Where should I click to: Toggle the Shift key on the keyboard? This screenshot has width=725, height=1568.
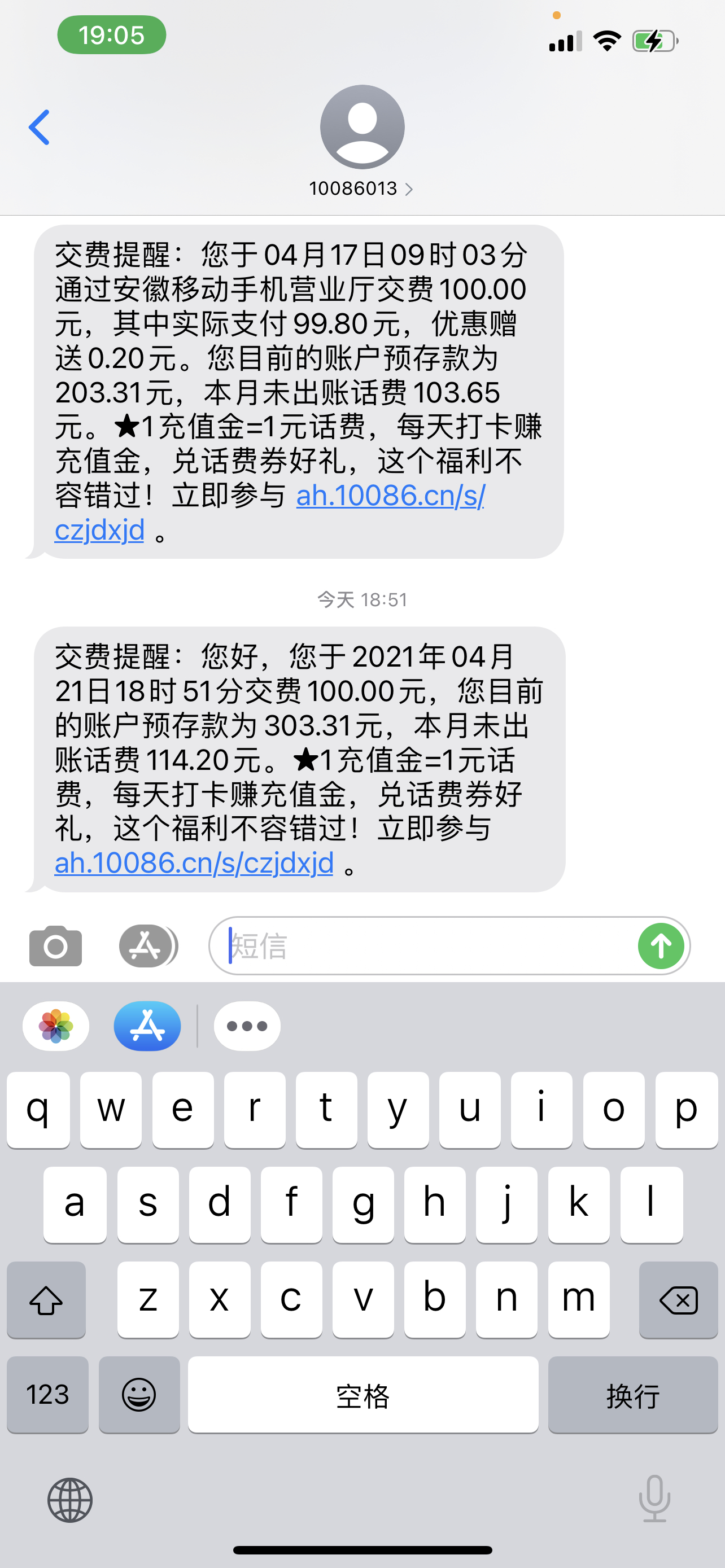coord(46,1300)
